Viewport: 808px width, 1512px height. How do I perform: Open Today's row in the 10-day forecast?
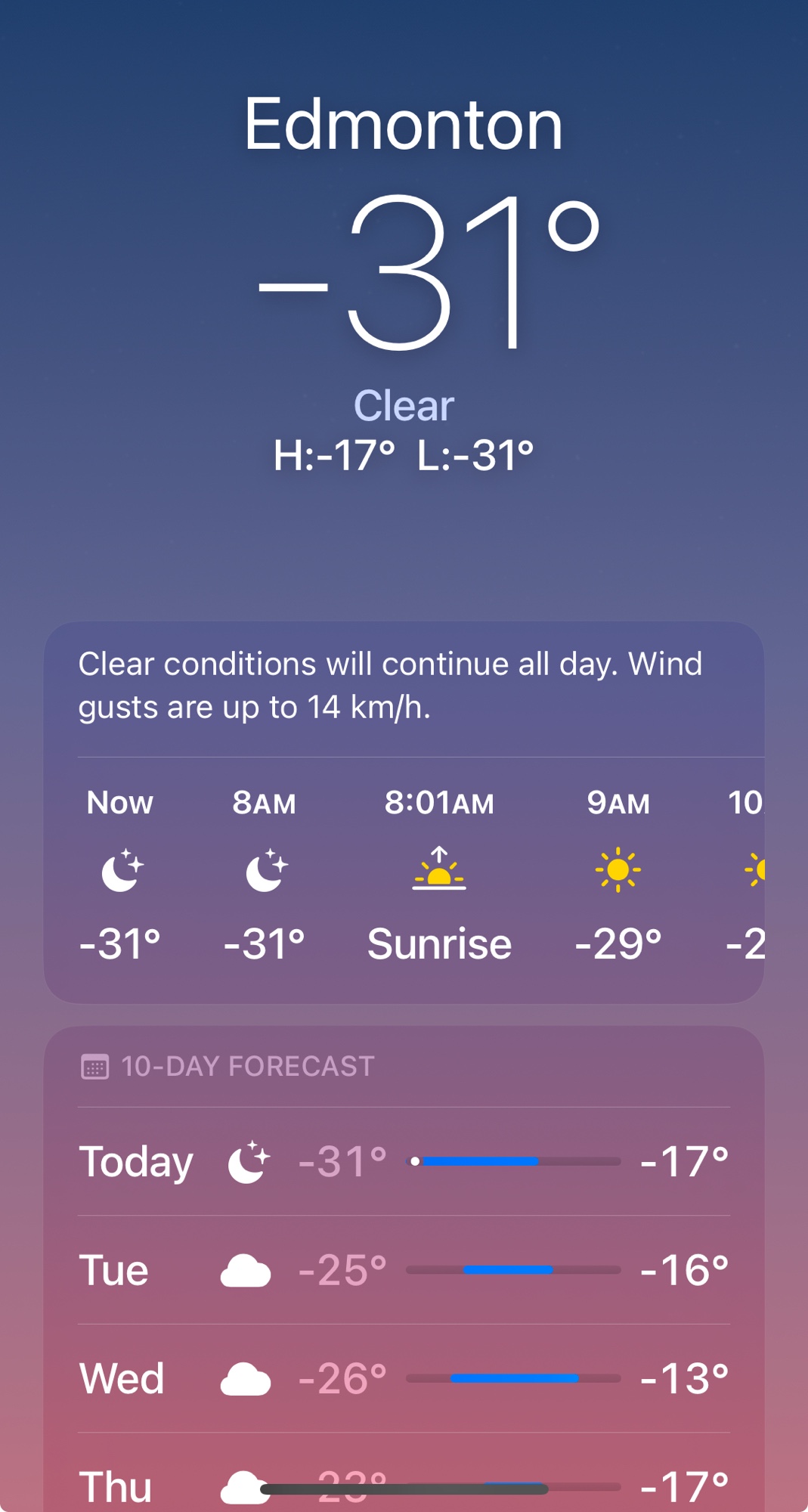coord(404,1161)
